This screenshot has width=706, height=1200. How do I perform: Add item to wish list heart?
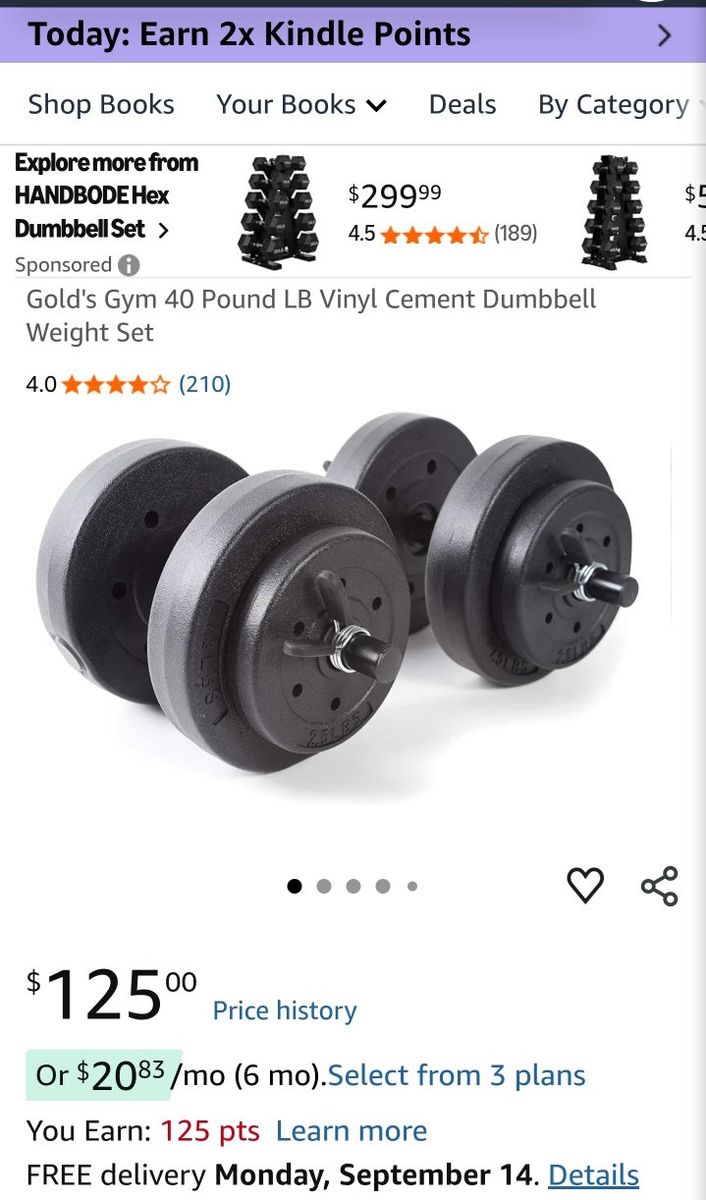point(585,885)
